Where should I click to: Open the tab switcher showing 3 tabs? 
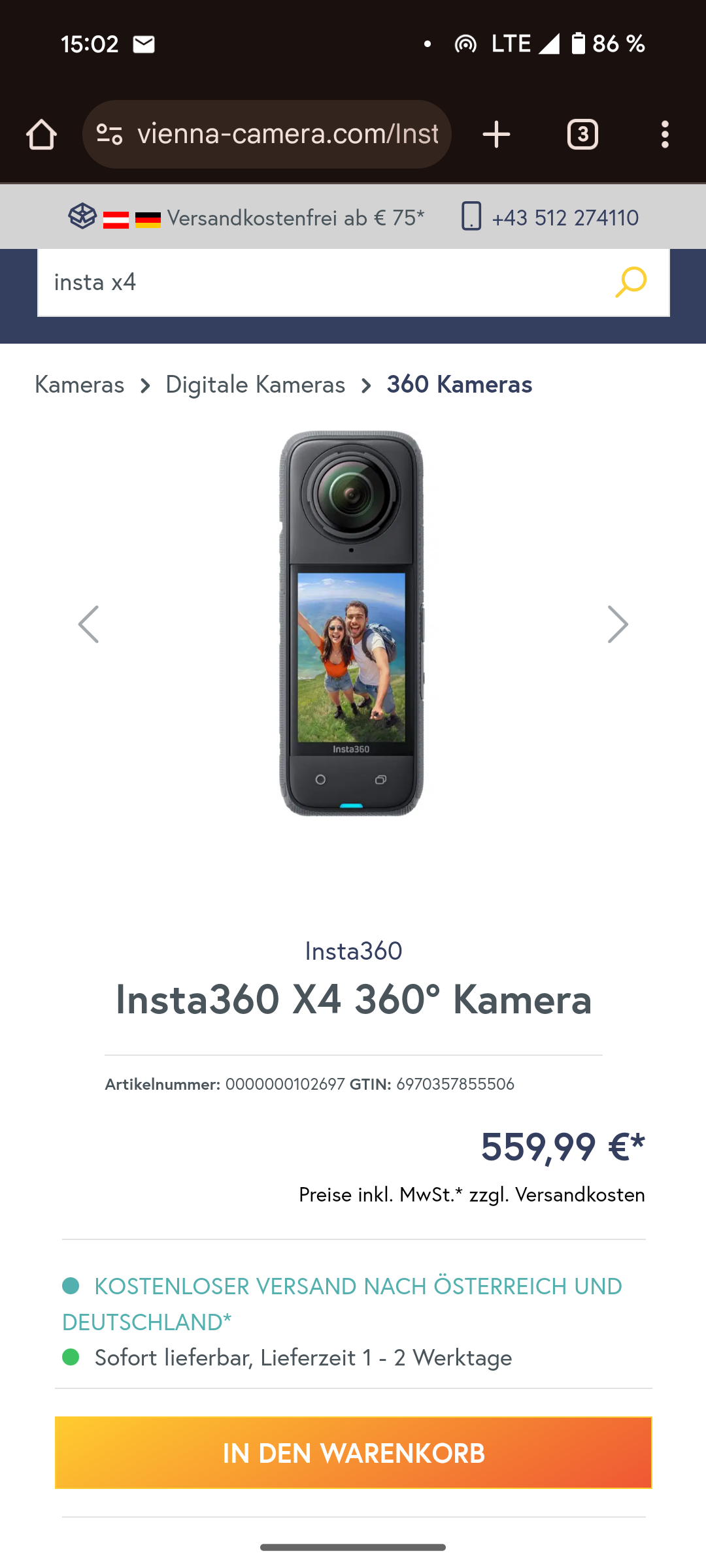point(582,135)
